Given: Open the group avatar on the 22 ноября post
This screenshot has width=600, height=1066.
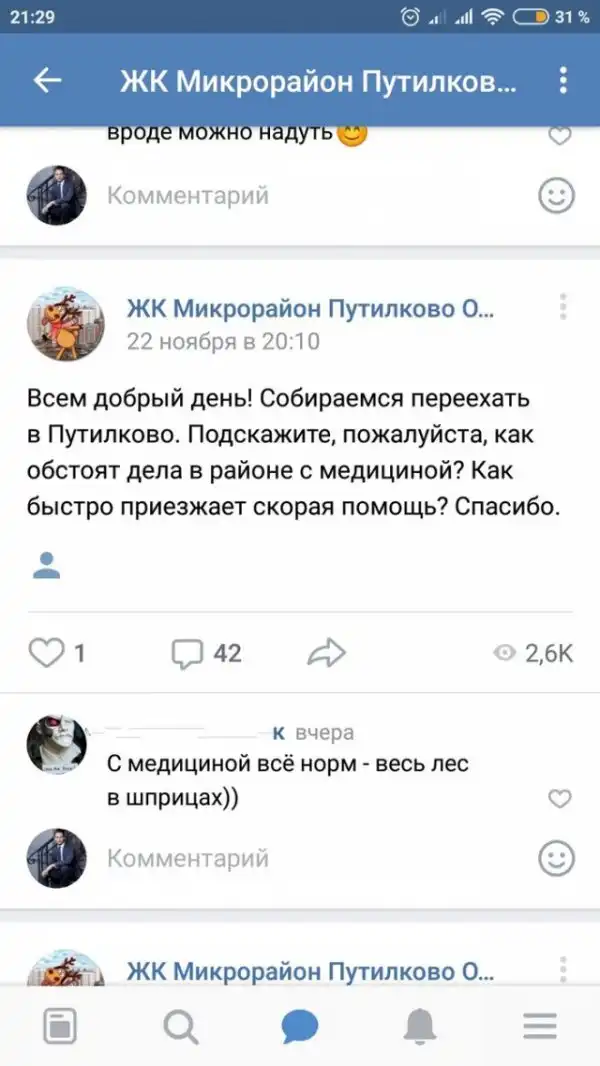Looking at the screenshot, I should (64, 324).
